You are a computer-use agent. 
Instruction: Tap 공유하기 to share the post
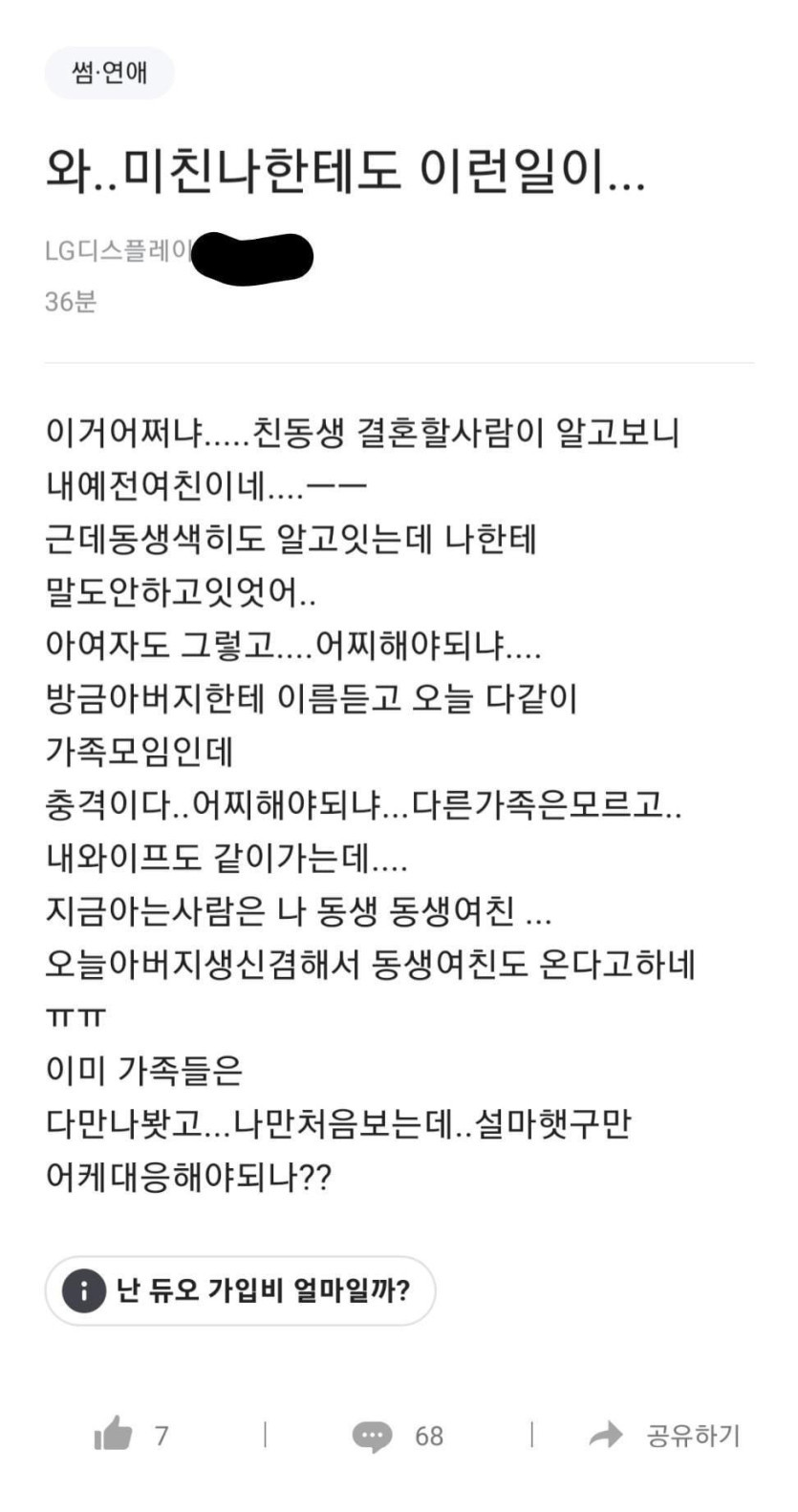point(665,1435)
